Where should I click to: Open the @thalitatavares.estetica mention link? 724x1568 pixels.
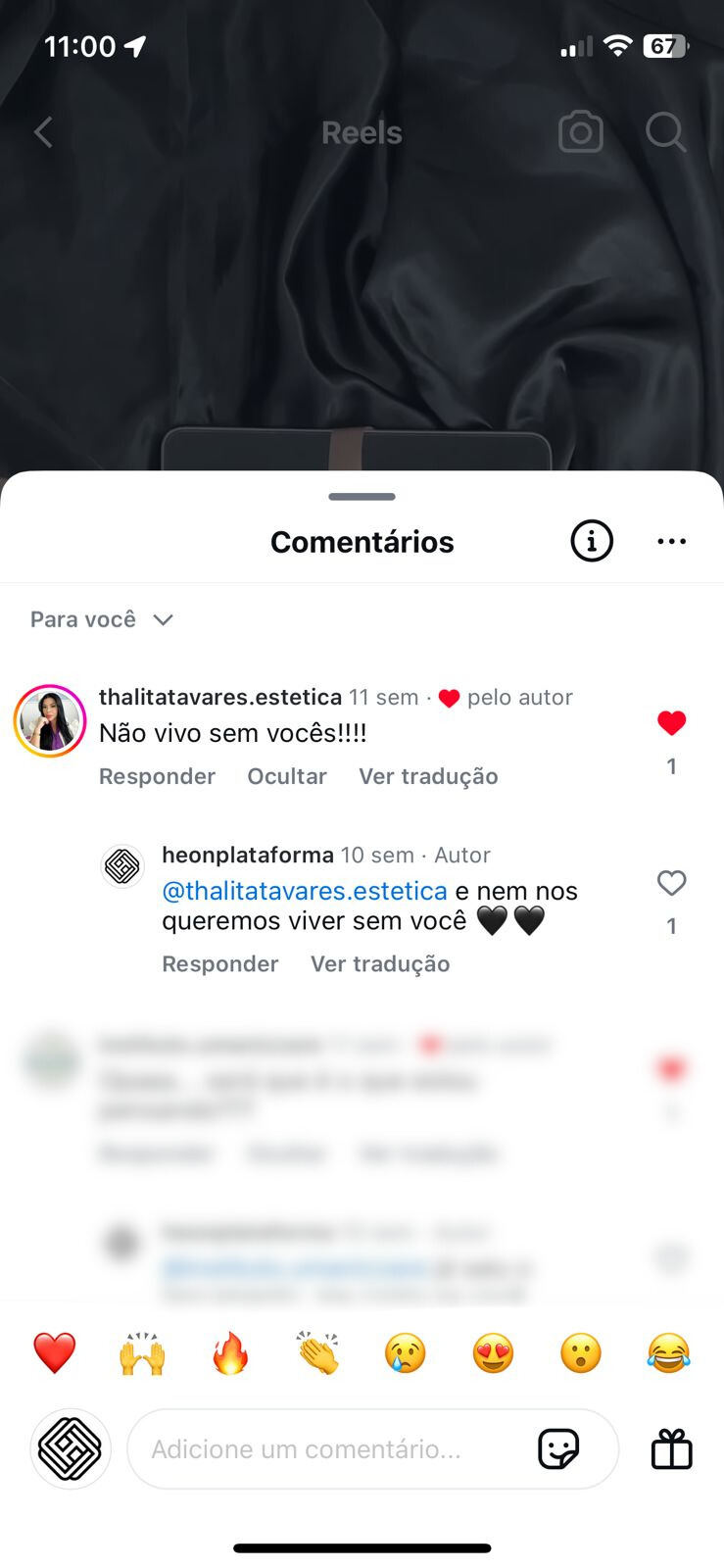tap(304, 891)
